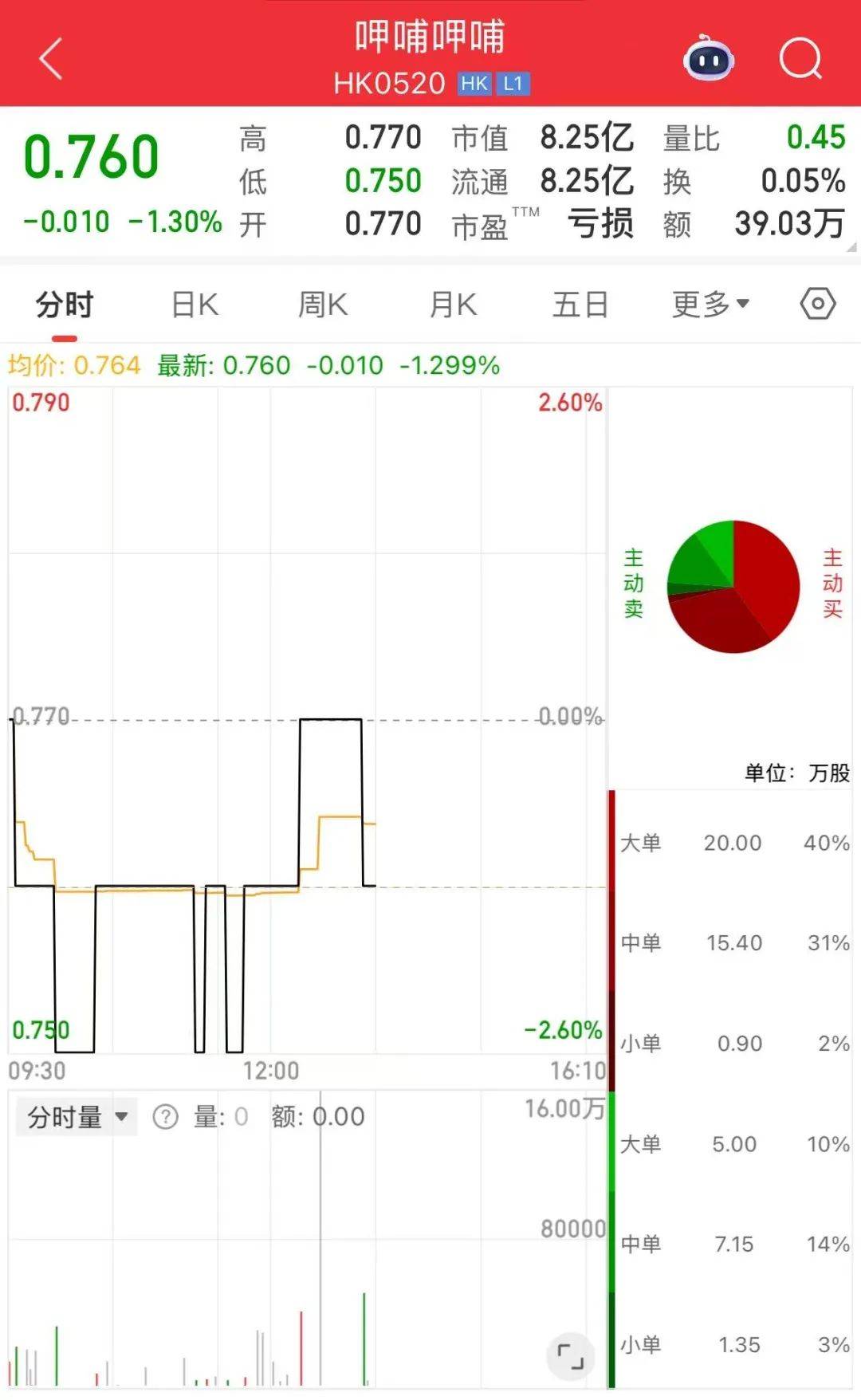Open chart settings hexagon icon
This screenshot has height=1400, width=861.
(818, 304)
